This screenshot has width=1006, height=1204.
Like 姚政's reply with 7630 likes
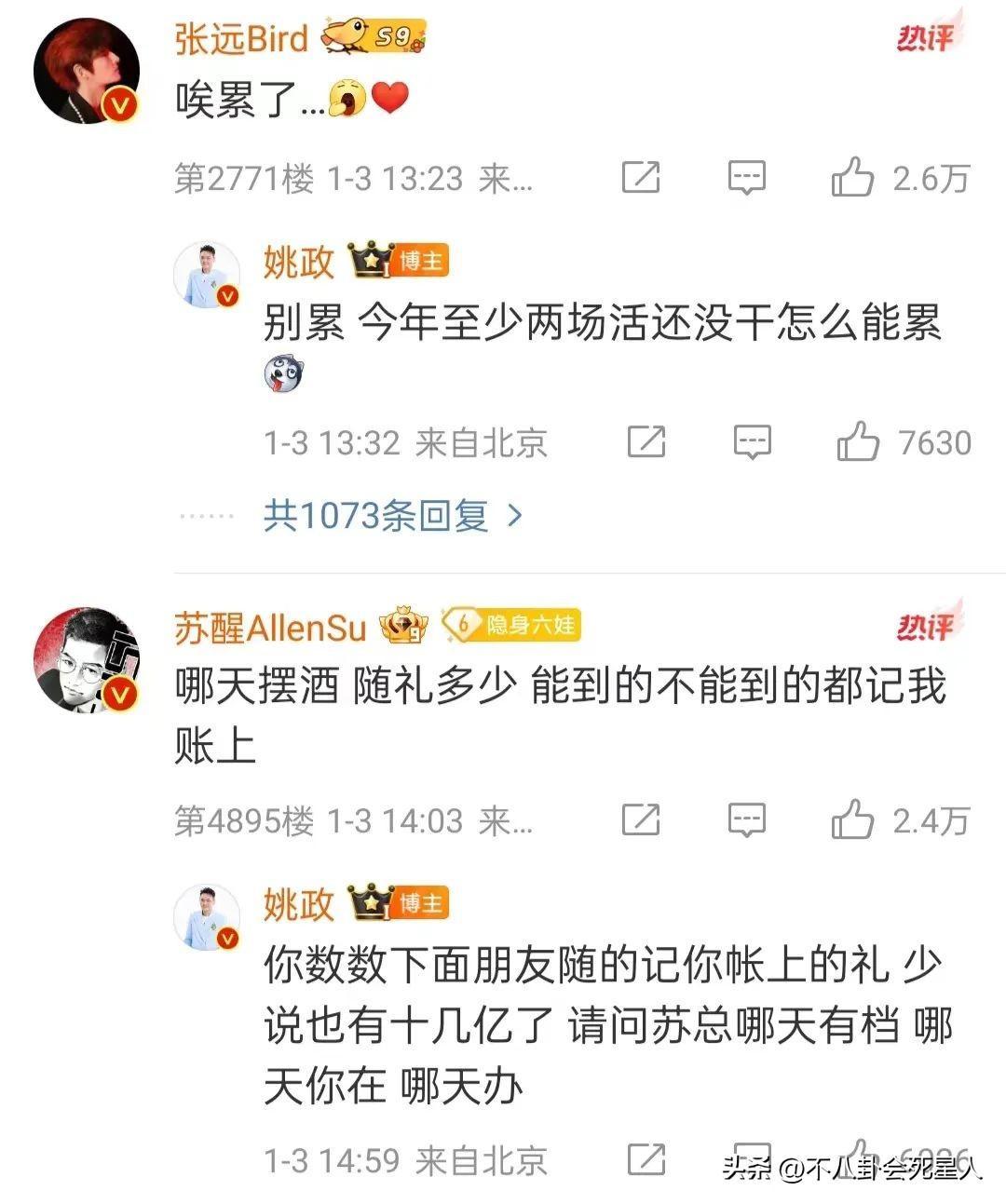click(x=858, y=441)
